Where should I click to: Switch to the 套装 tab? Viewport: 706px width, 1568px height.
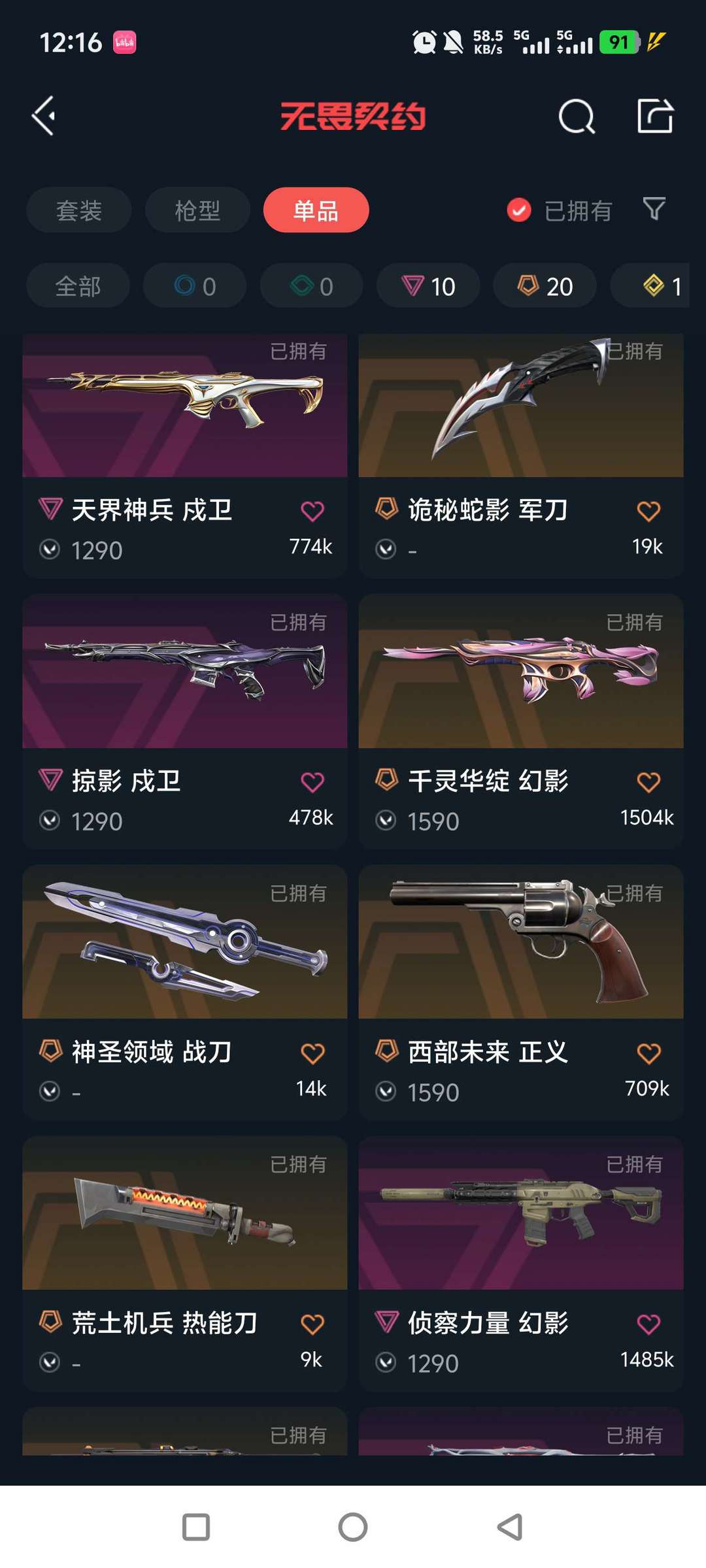pos(79,210)
